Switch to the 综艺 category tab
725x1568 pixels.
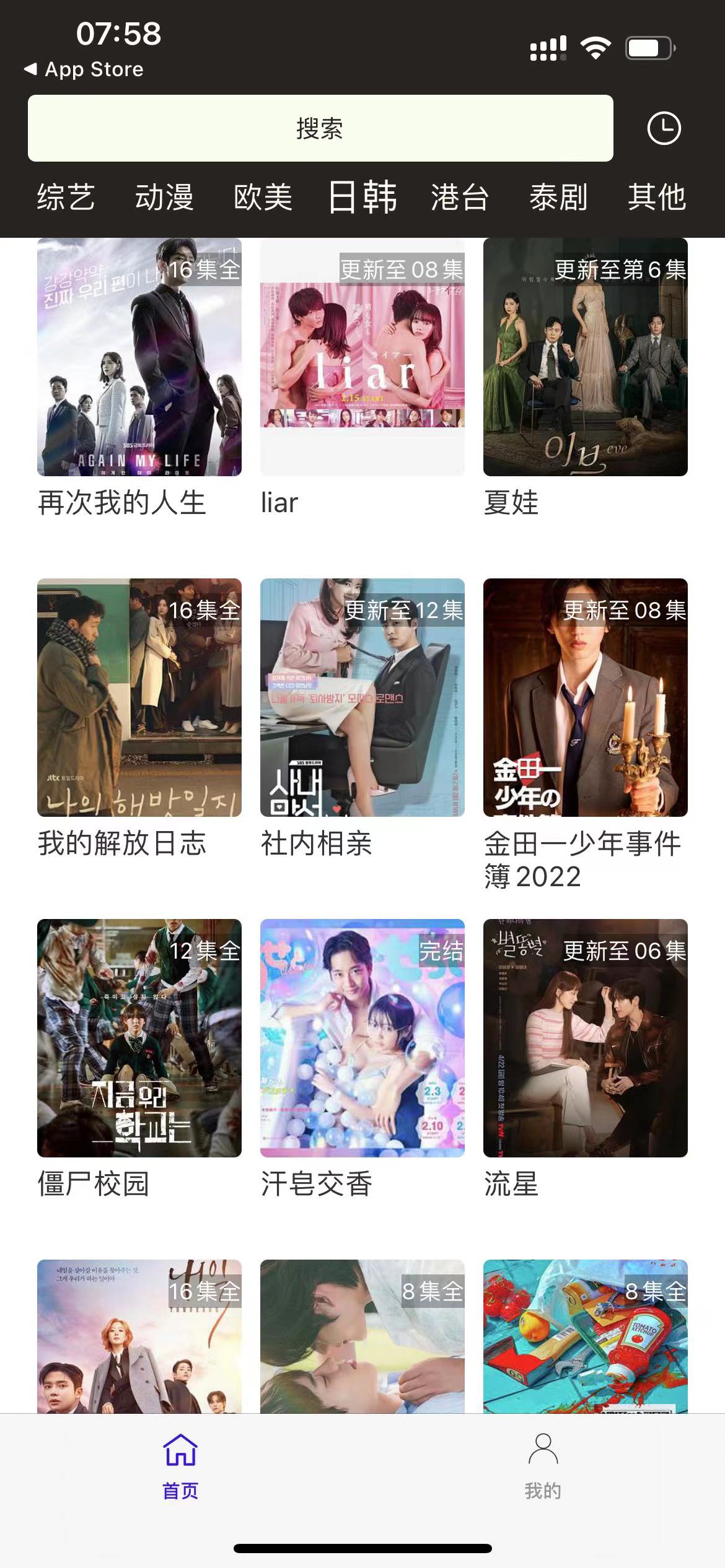[66, 198]
